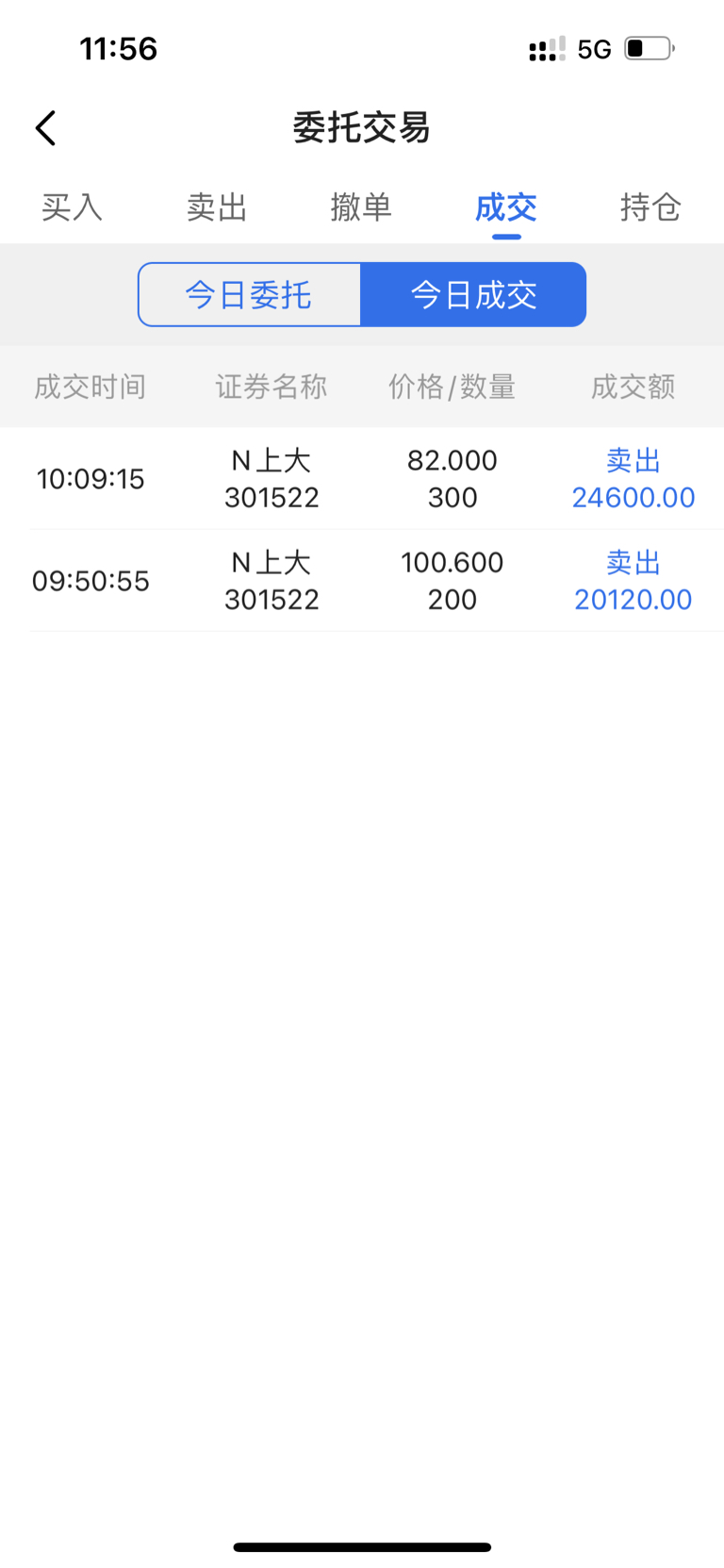Open the 09:50:55 N上大 trade record
The width and height of the screenshot is (724, 1568).
[362, 581]
